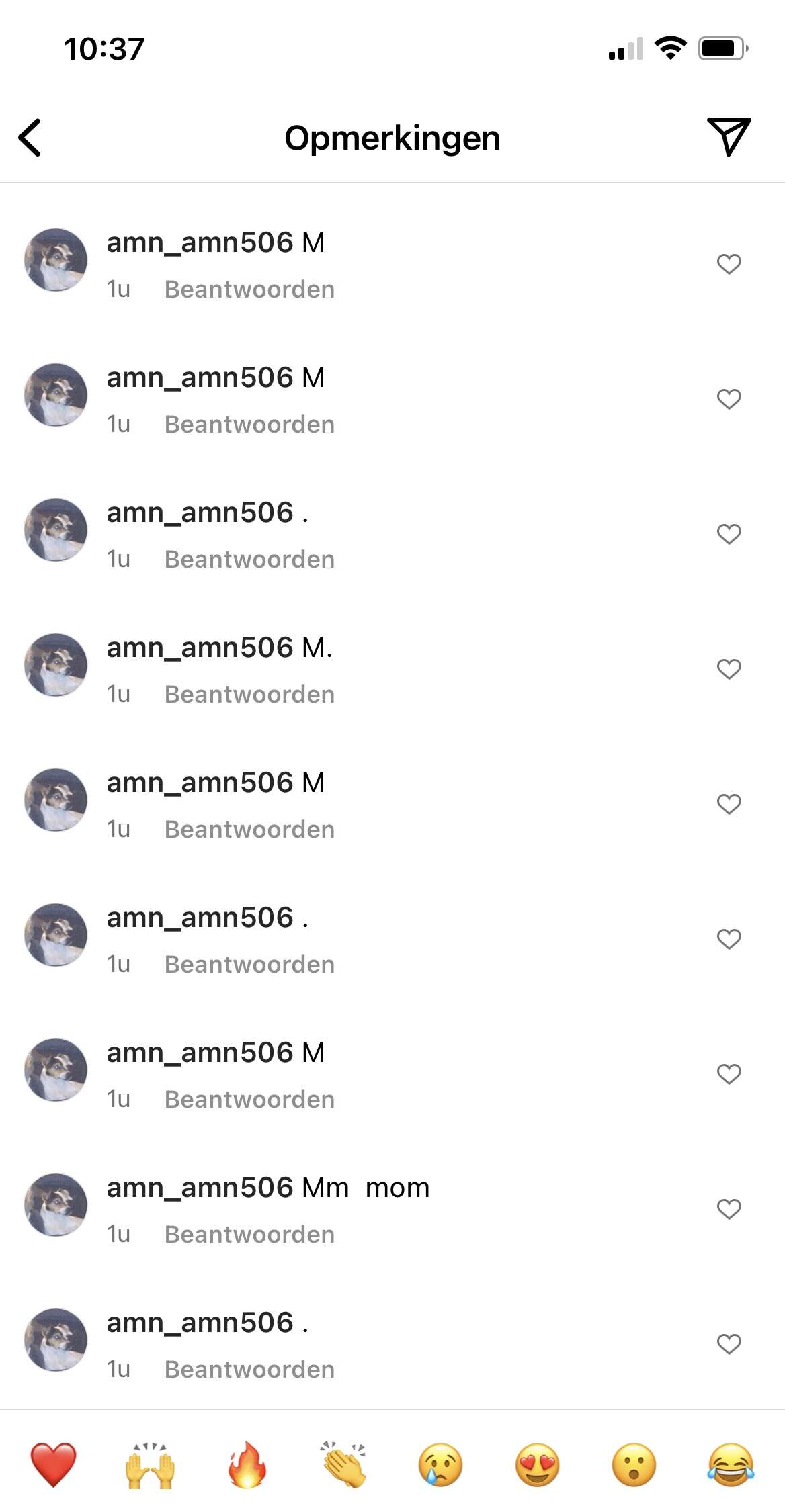
Task: Like the "Mm mom" comment
Action: click(729, 1209)
